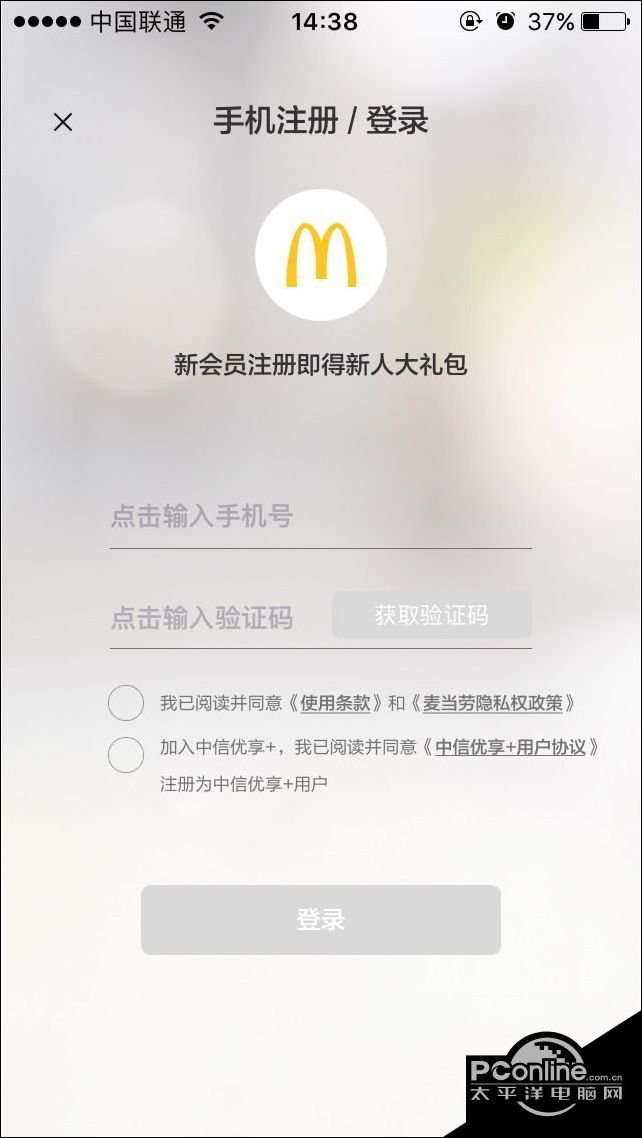The height and width of the screenshot is (1138, 642).
Task: Tap 获取验证码 to request a code
Action: [432, 615]
